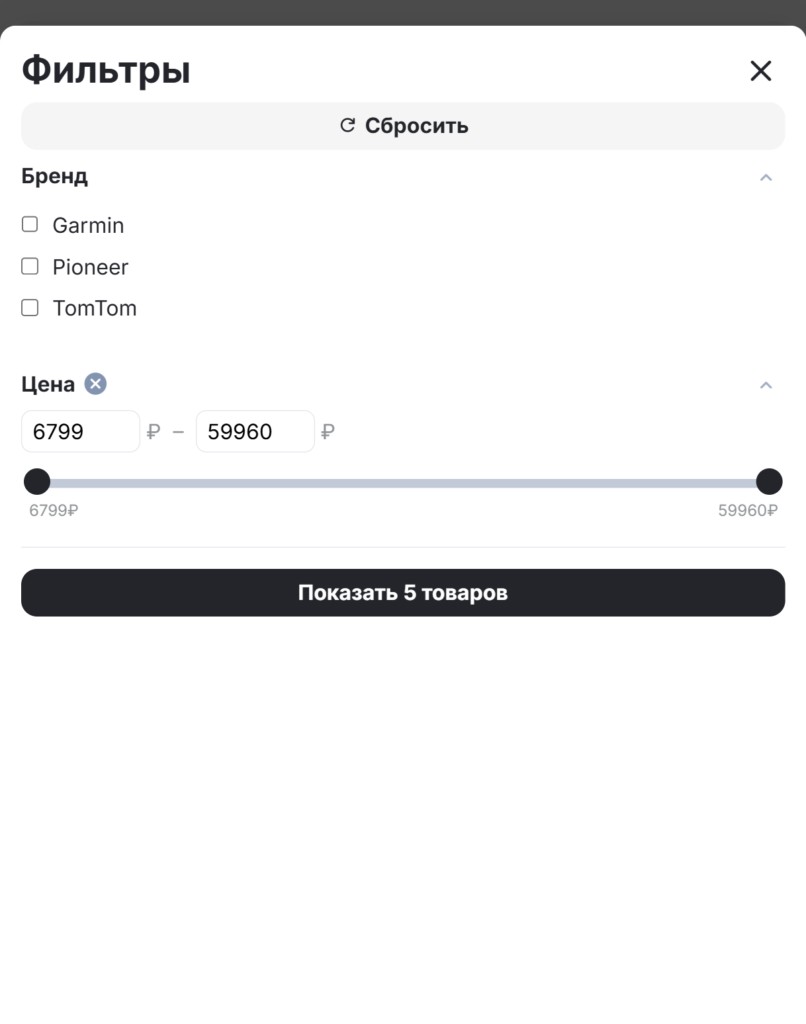The image size is (806, 1024).
Task: Close the Фильтры panel
Action: pos(760,71)
